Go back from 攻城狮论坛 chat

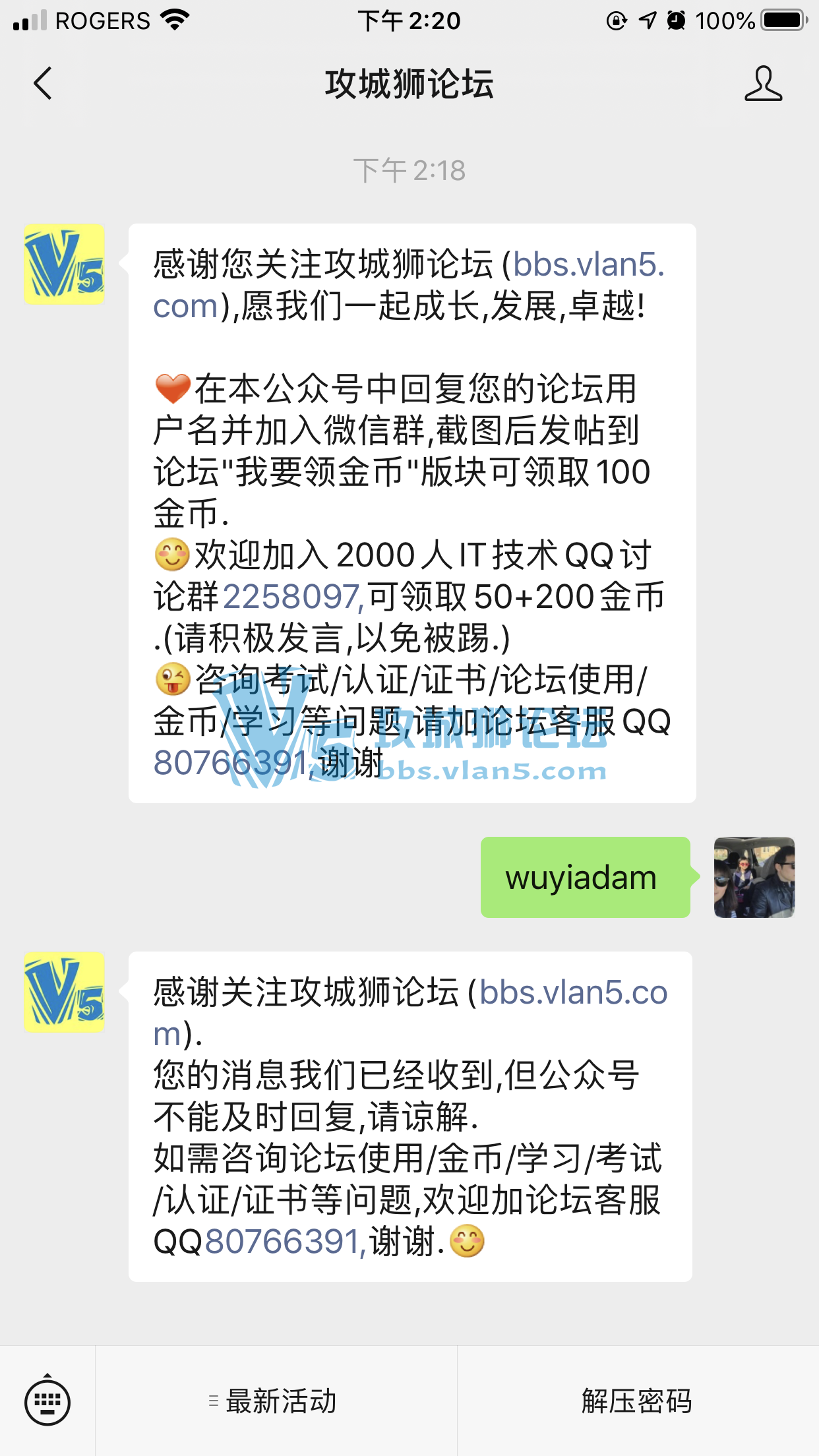[44, 84]
